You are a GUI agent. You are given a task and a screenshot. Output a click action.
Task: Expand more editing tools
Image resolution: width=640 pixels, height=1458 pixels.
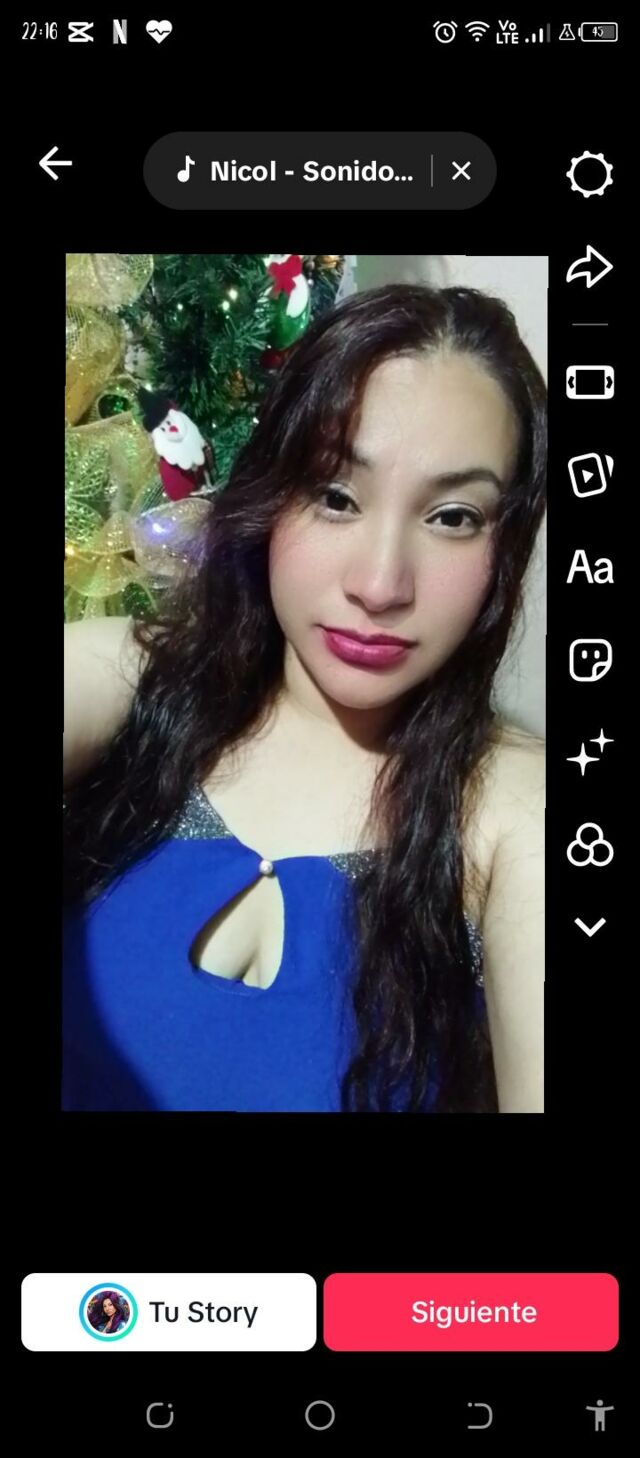pos(589,928)
